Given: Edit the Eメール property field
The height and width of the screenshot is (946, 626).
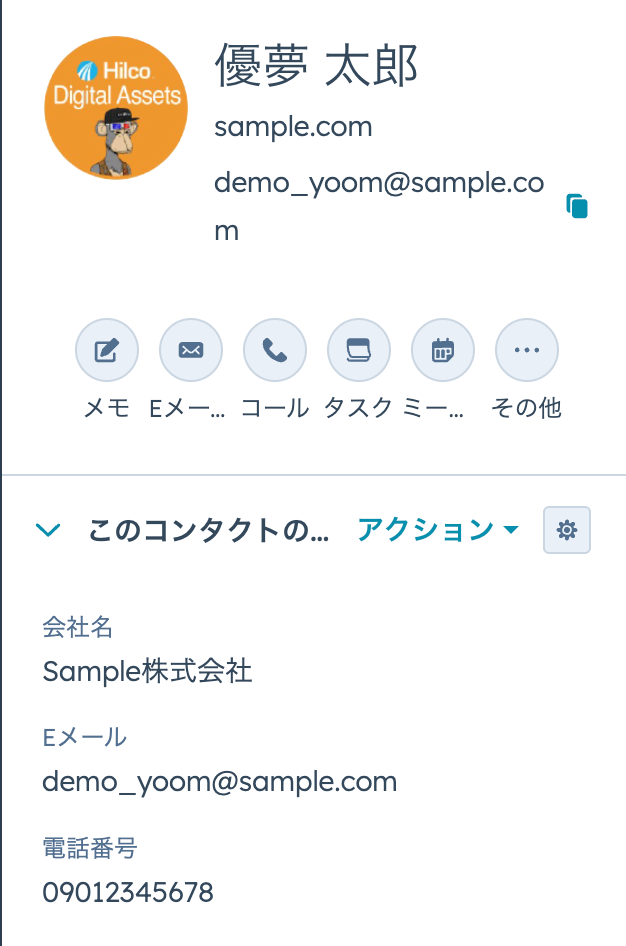Looking at the screenshot, I should (219, 781).
